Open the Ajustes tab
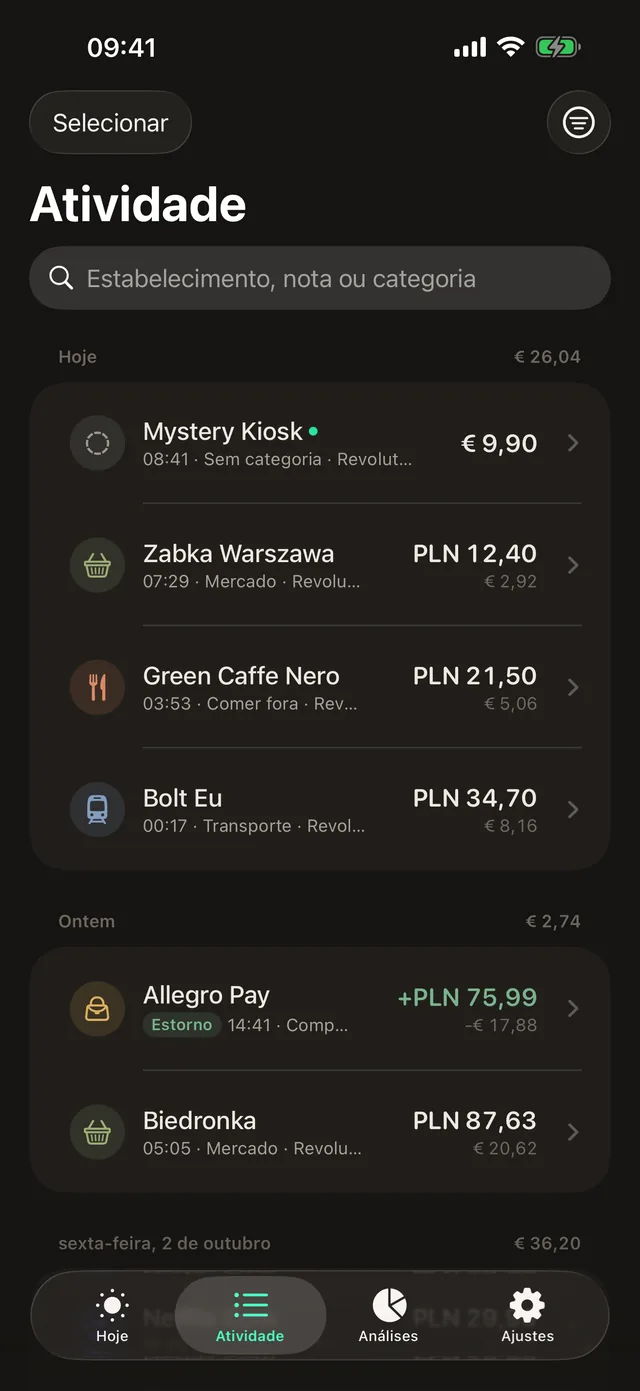 coord(527,1315)
